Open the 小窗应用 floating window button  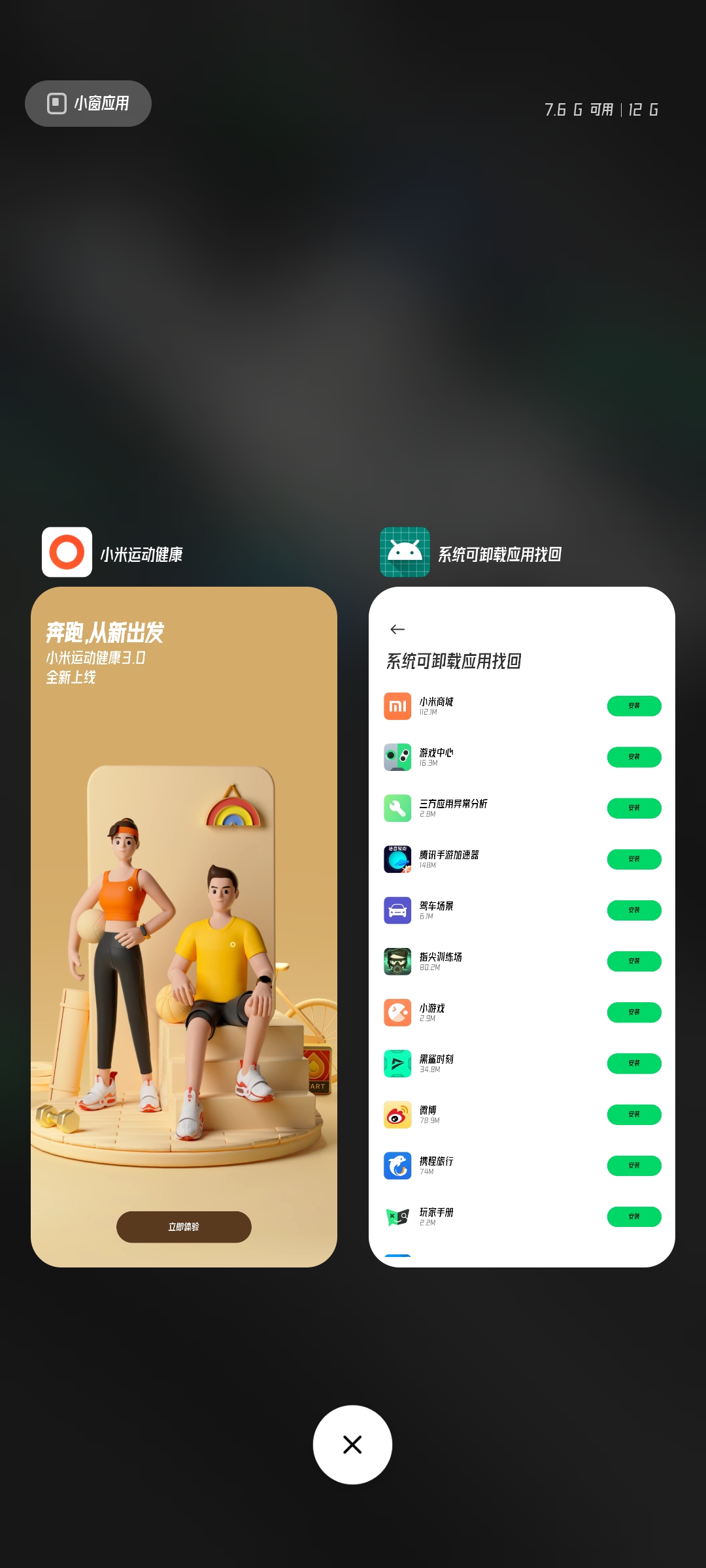pos(88,103)
